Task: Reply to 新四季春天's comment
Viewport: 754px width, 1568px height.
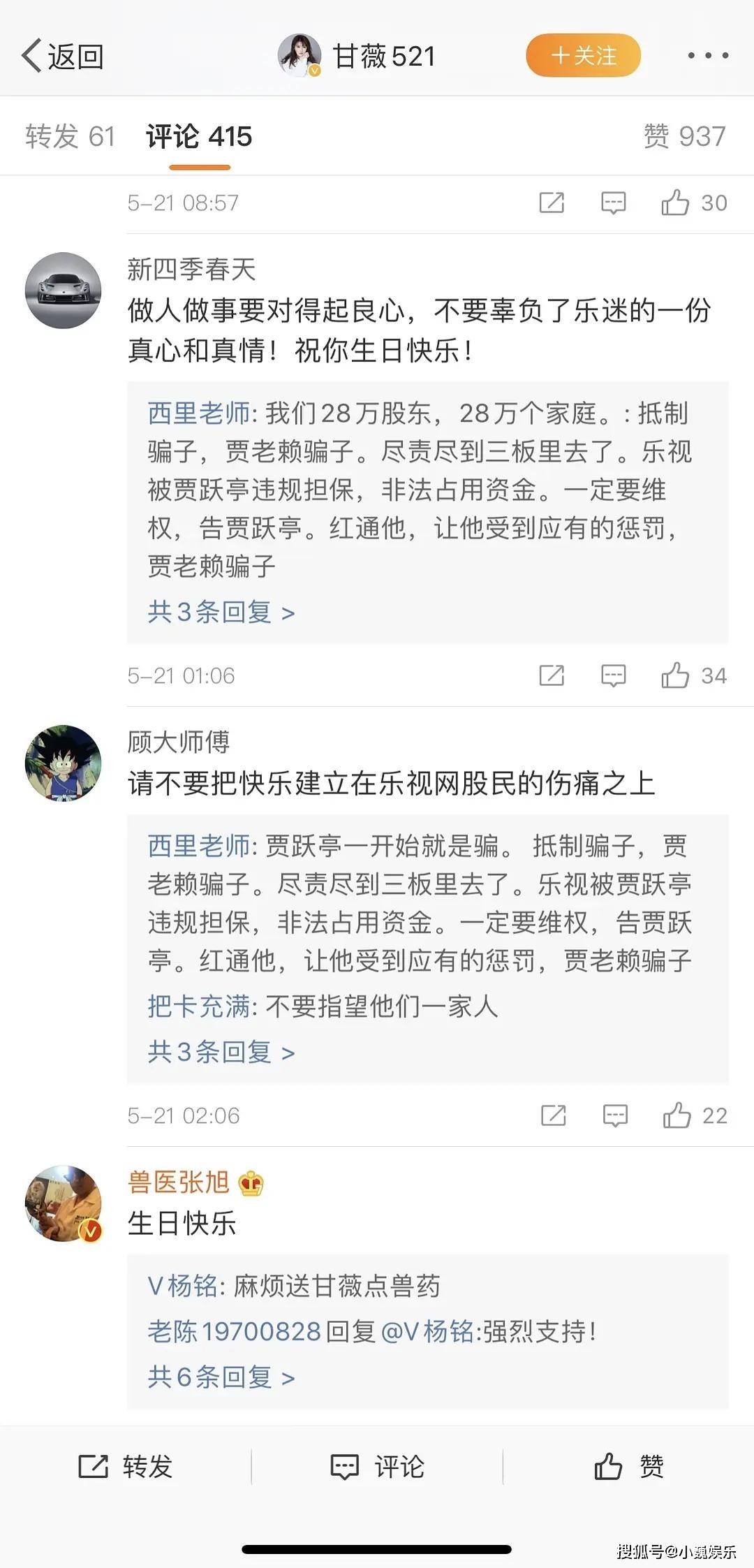Action: (x=613, y=675)
